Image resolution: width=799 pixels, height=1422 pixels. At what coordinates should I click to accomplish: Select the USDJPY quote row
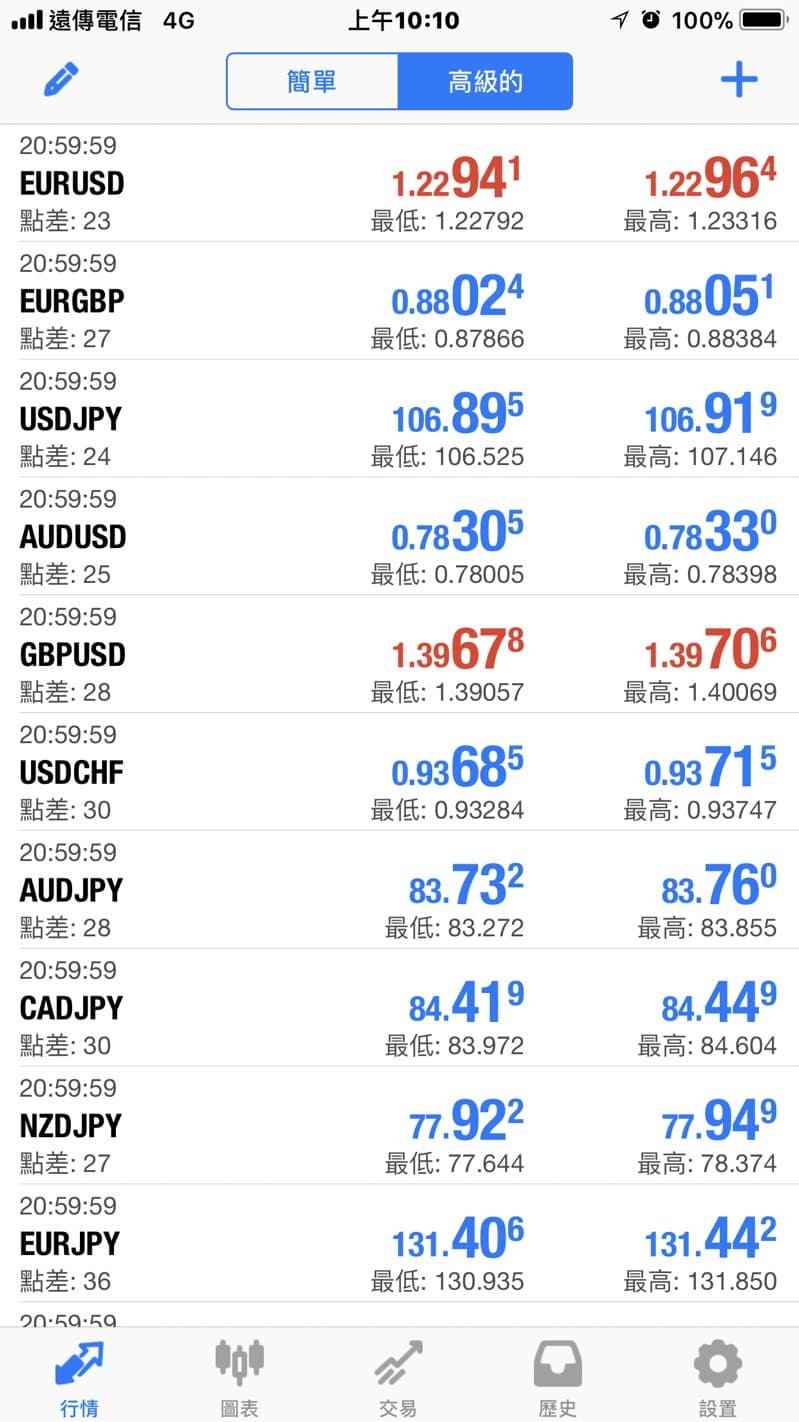click(399, 419)
